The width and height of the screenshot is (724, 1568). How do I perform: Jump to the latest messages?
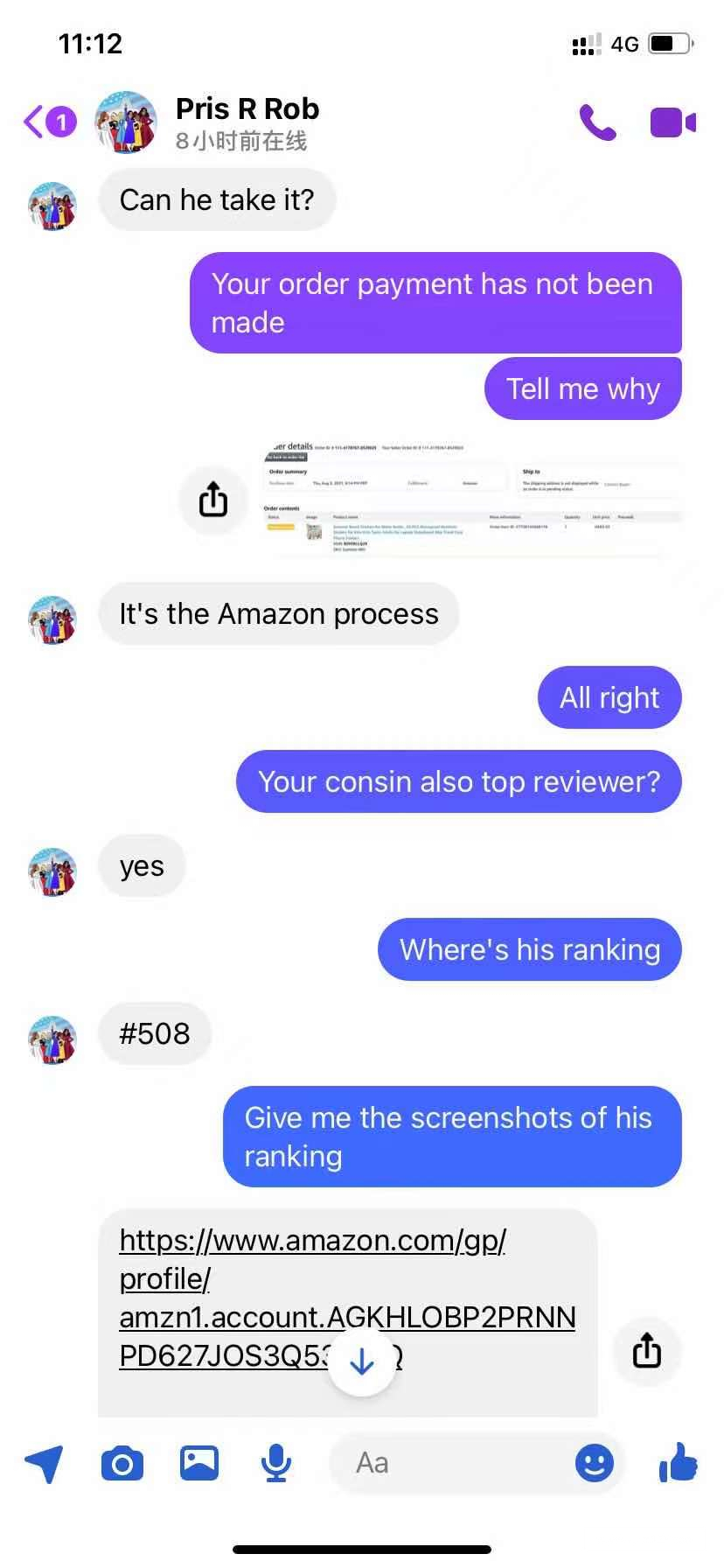point(361,1361)
